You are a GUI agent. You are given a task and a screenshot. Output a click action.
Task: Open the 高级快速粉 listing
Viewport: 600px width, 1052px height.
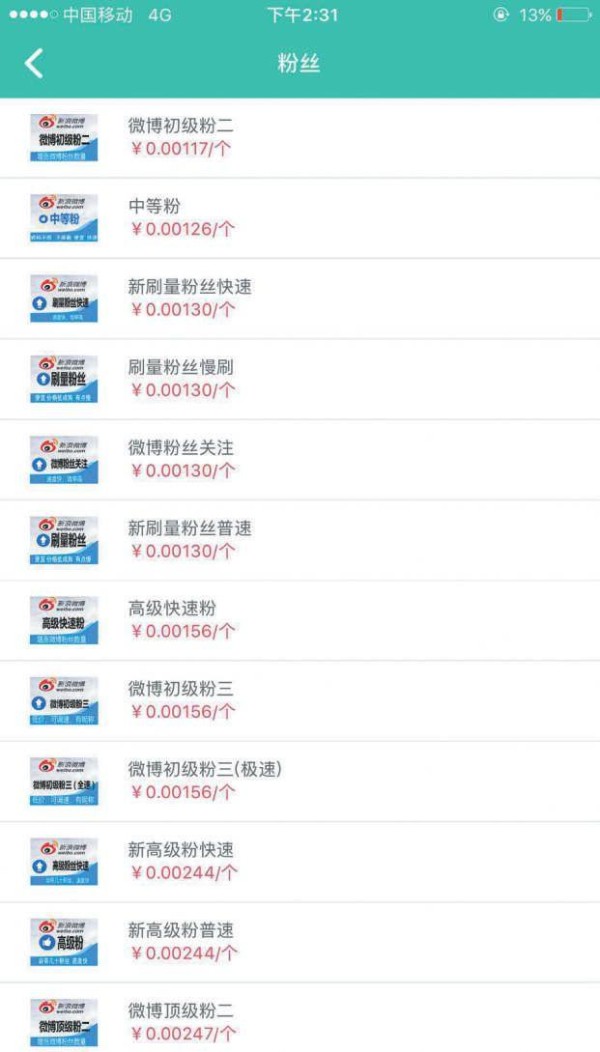coord(300,621)
